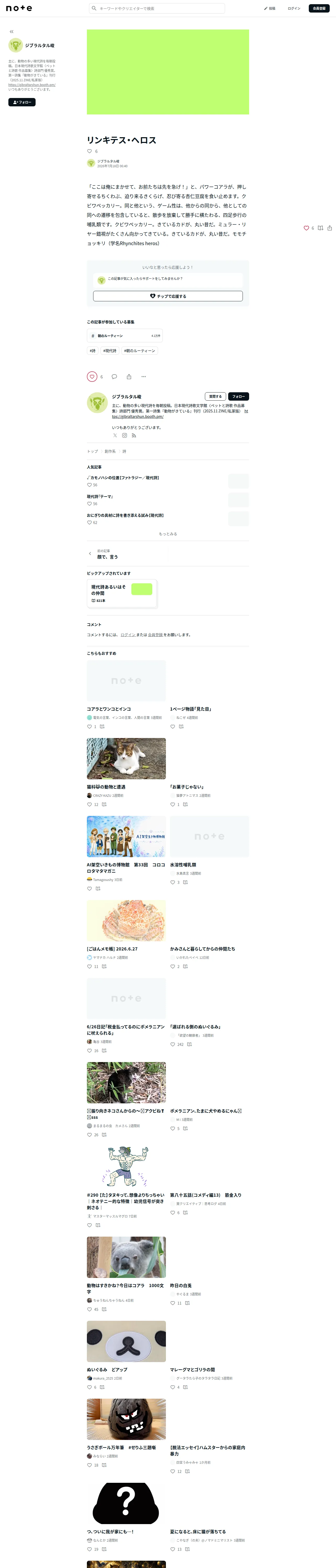Collapse the author sidebar with double-chevron icon

point(12,32)
